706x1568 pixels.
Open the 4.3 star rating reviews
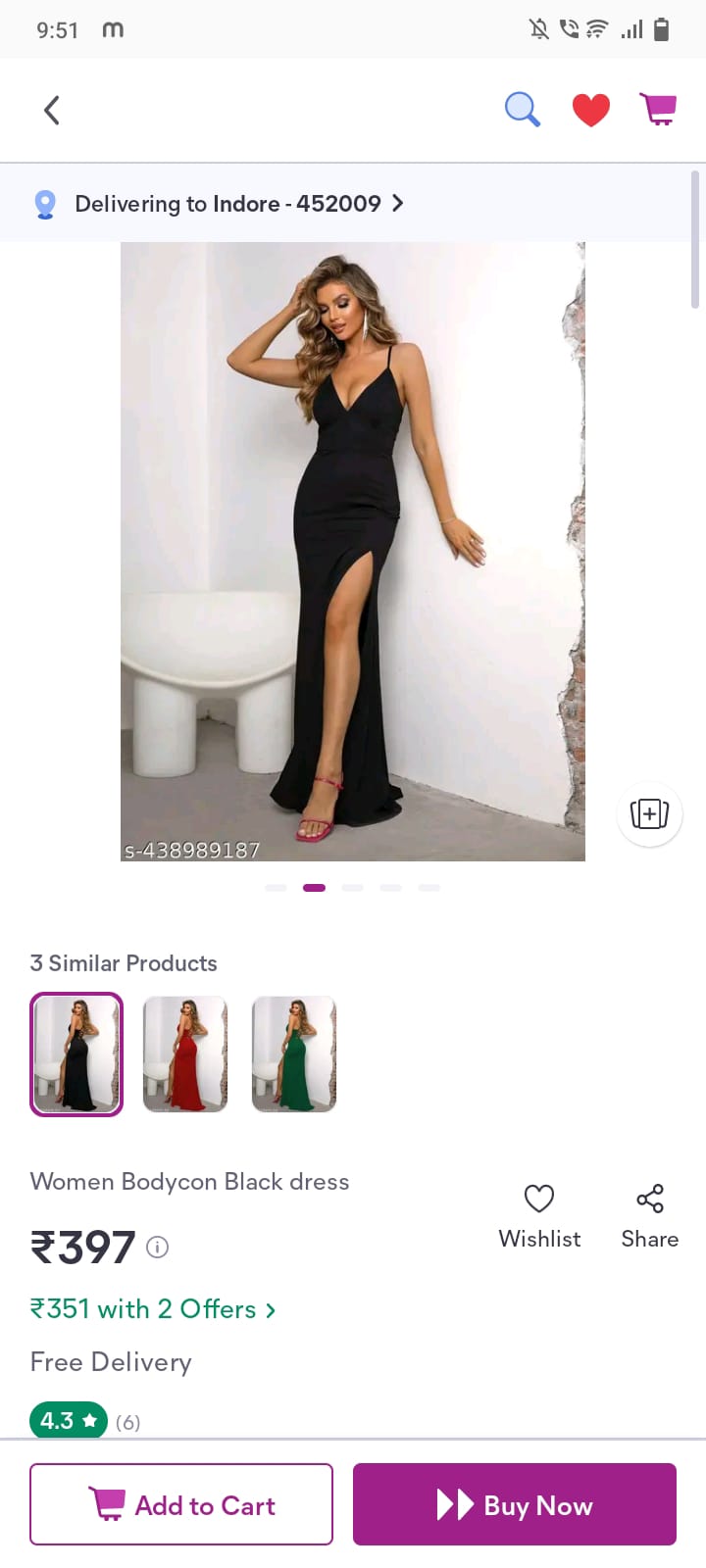click(x=69, y=1420)
